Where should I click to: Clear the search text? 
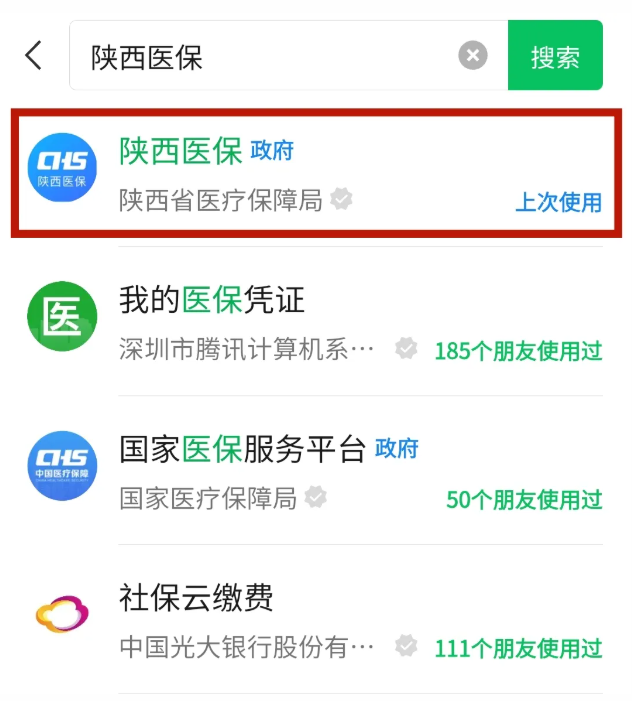(x=473, y=55)
